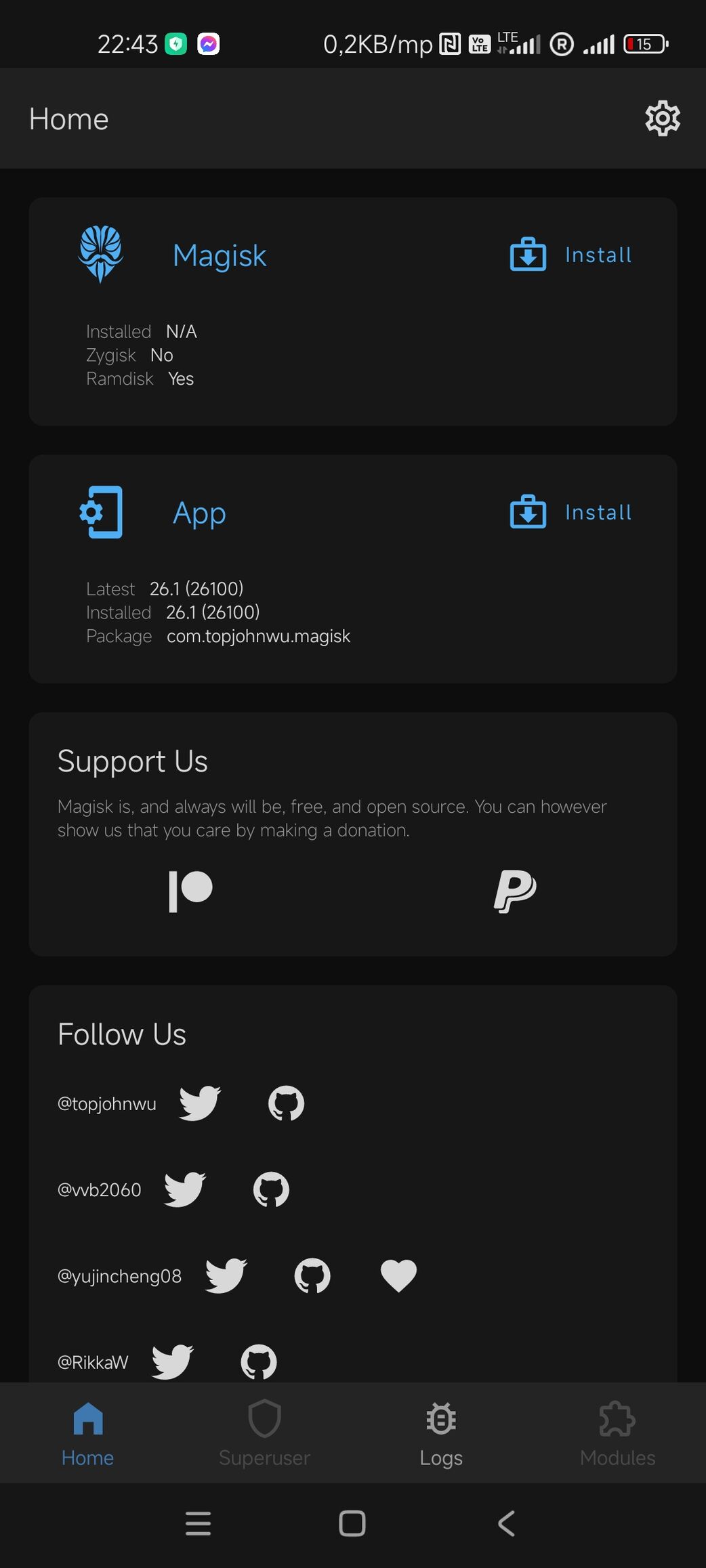Screen dimensions: 706x1568
Task: Tap heart sponsor icon for @yujincheng08
Action: [x=398, y=1276]
